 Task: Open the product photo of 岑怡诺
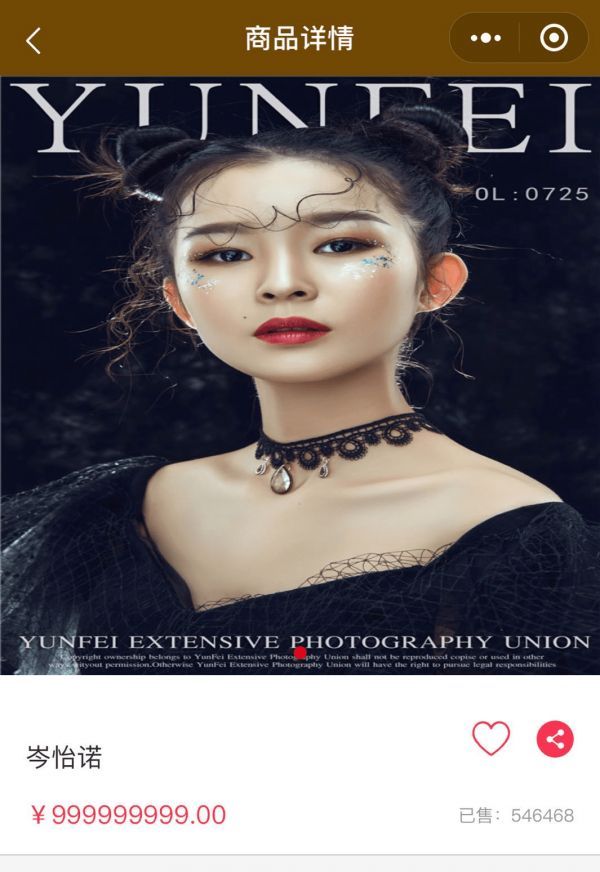300,375
